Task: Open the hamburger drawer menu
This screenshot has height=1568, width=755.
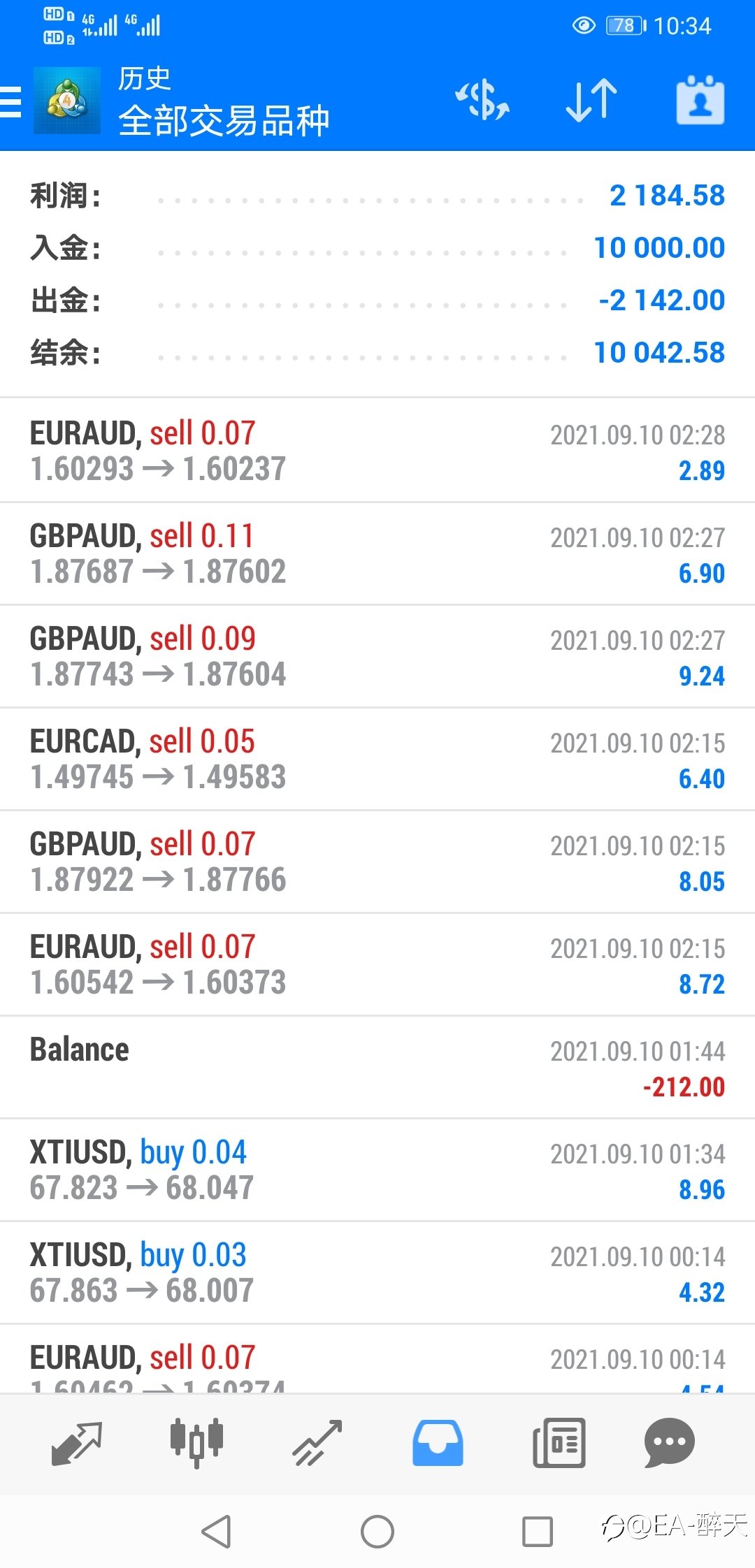Action: pos(10,101)
